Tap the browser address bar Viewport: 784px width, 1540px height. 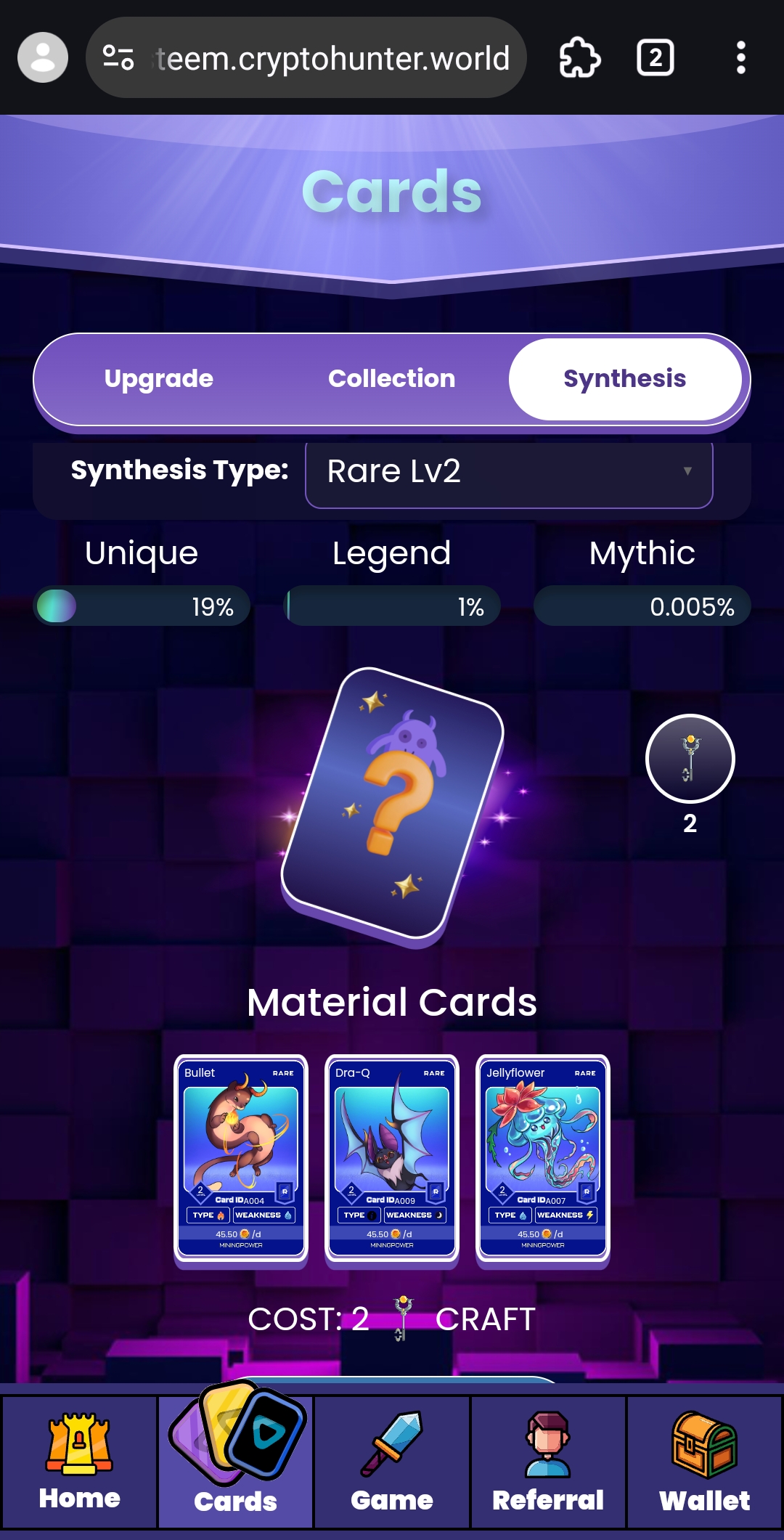click(306, 57)
